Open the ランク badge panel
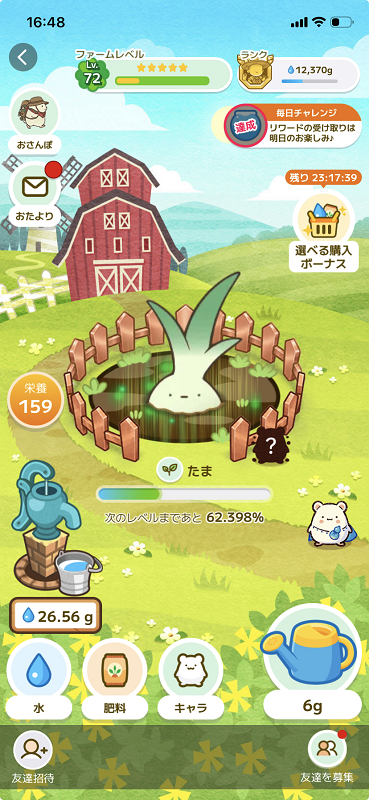369x800 pixels. [x=299, y=74]
